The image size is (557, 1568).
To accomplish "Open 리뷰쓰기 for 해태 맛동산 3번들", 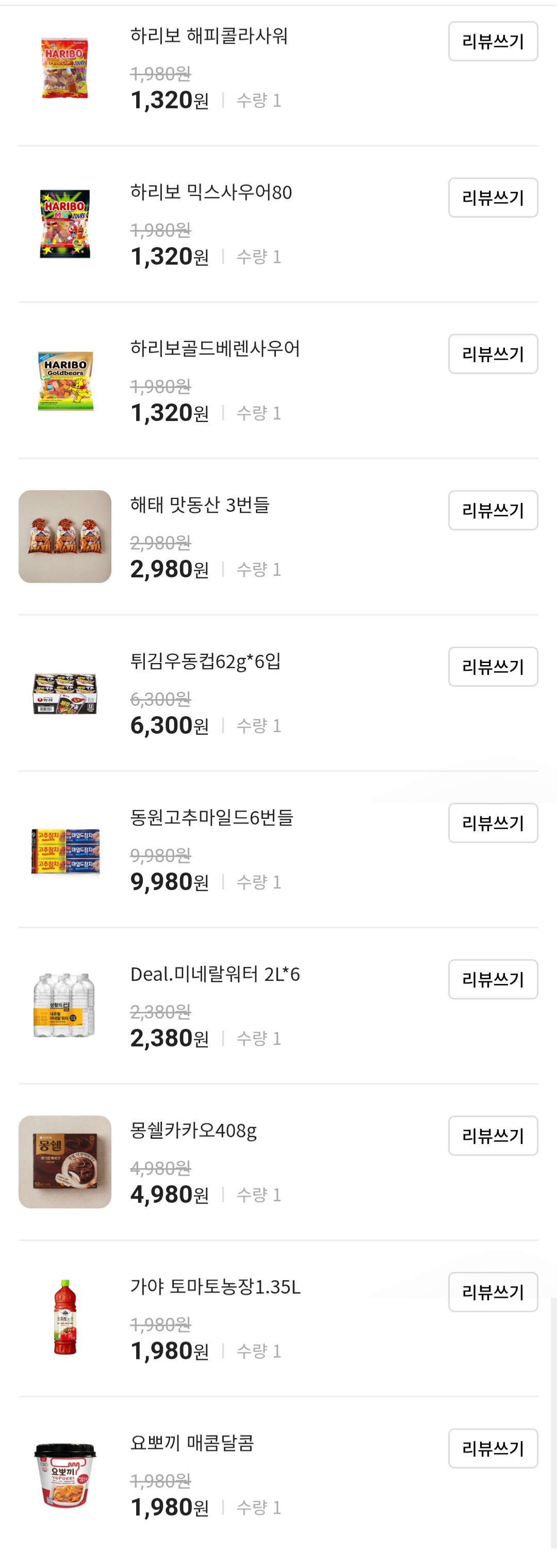I will 493,511.
